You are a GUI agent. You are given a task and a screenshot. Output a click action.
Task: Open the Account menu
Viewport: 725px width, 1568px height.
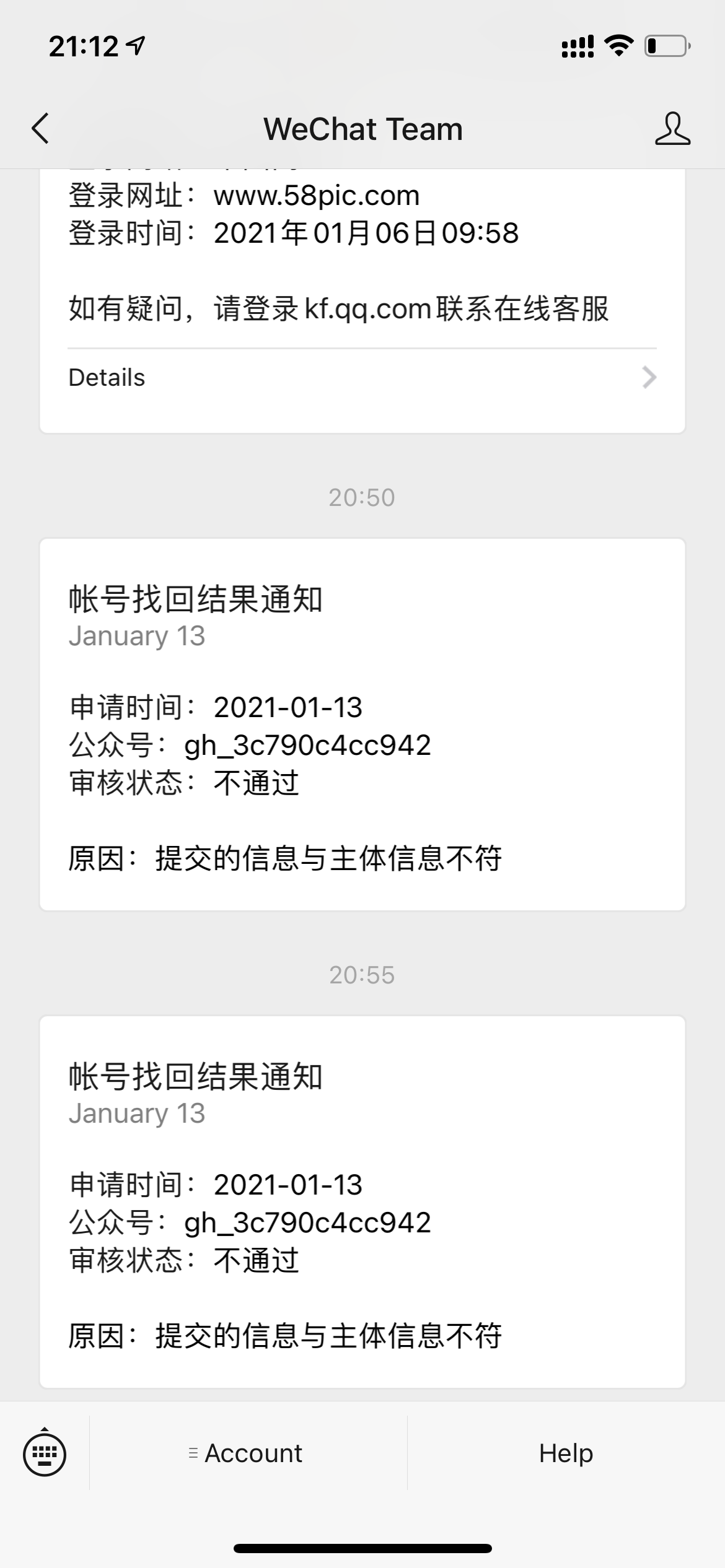click(248, 1453)
